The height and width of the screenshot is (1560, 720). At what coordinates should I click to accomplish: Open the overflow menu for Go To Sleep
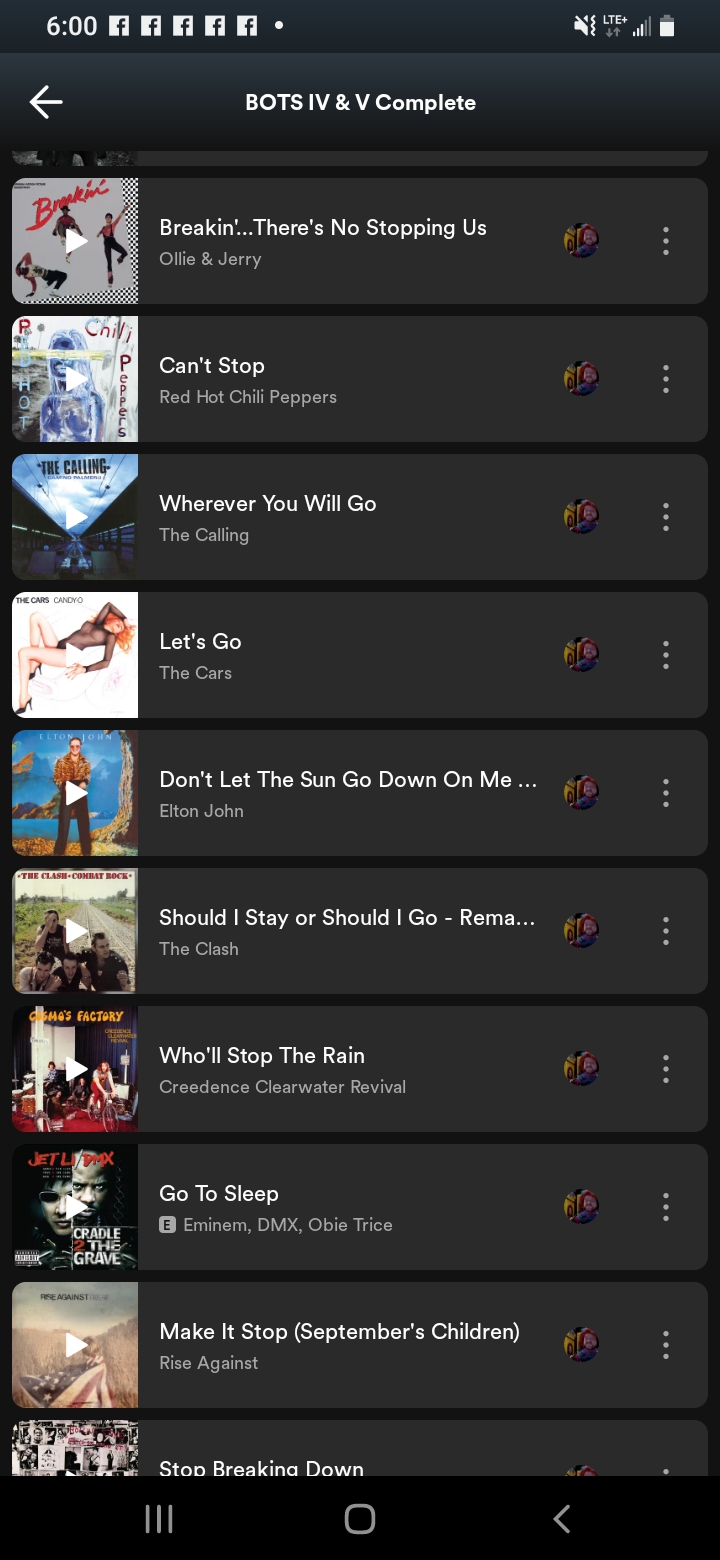click(665, 1207)
